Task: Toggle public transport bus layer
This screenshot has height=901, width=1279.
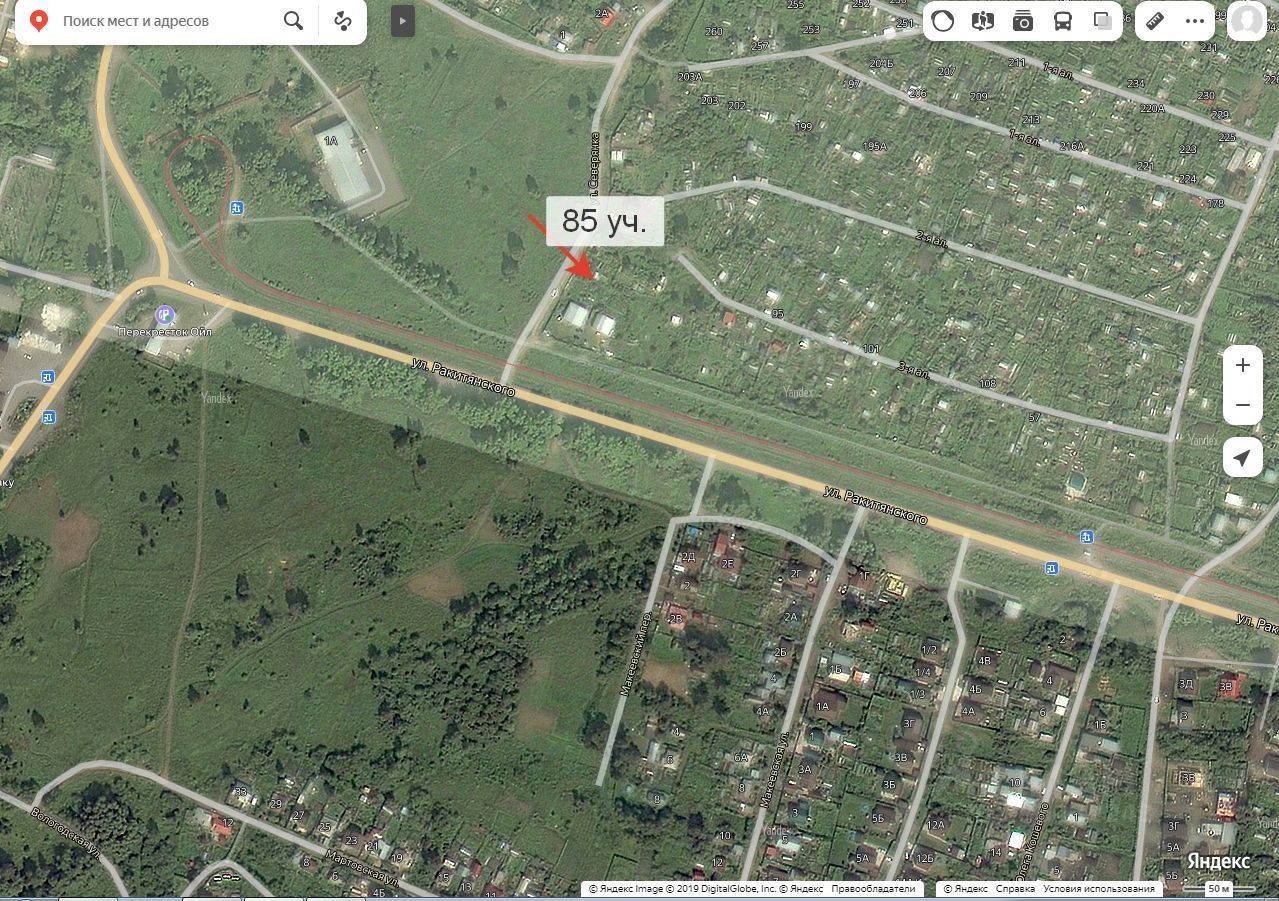Action: pos(1062,21)
